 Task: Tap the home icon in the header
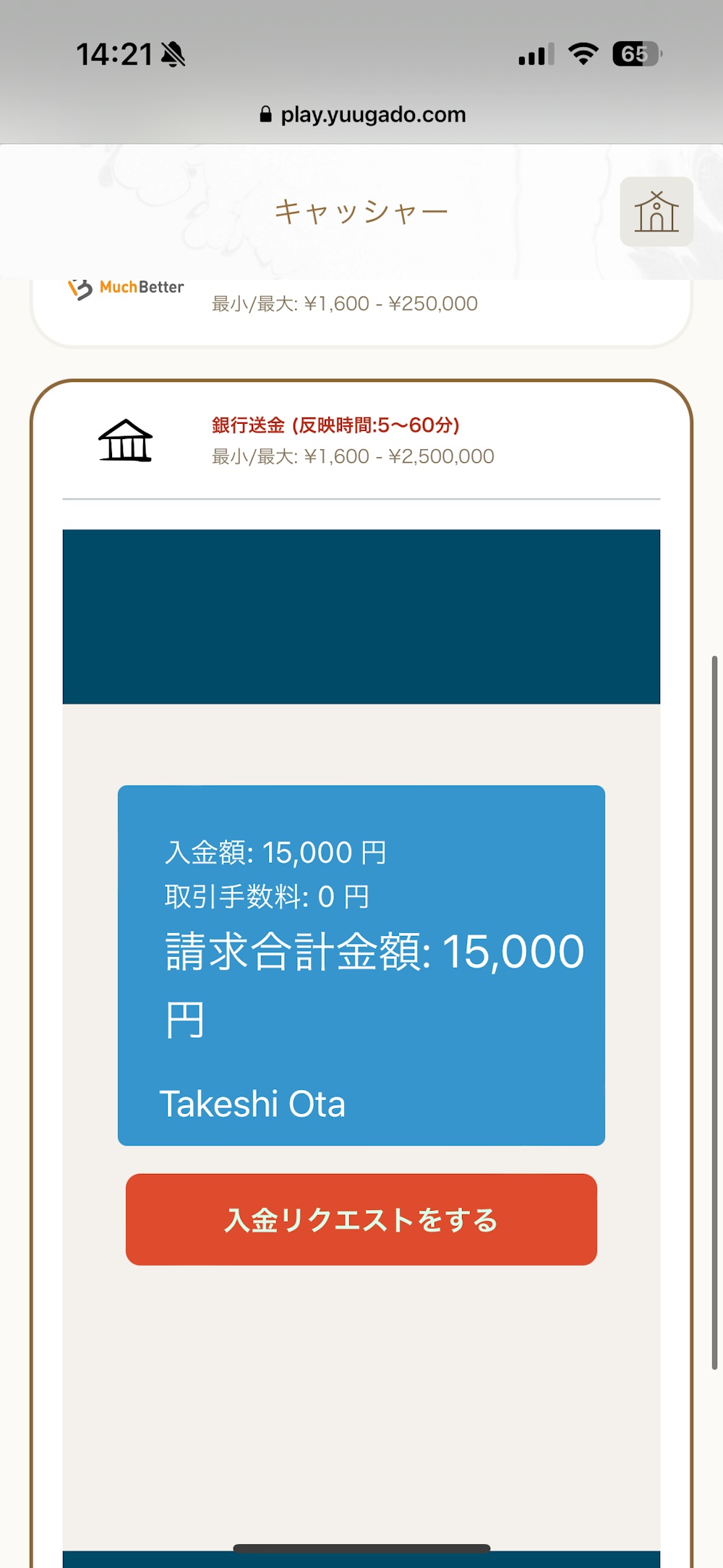coord(656,211)
